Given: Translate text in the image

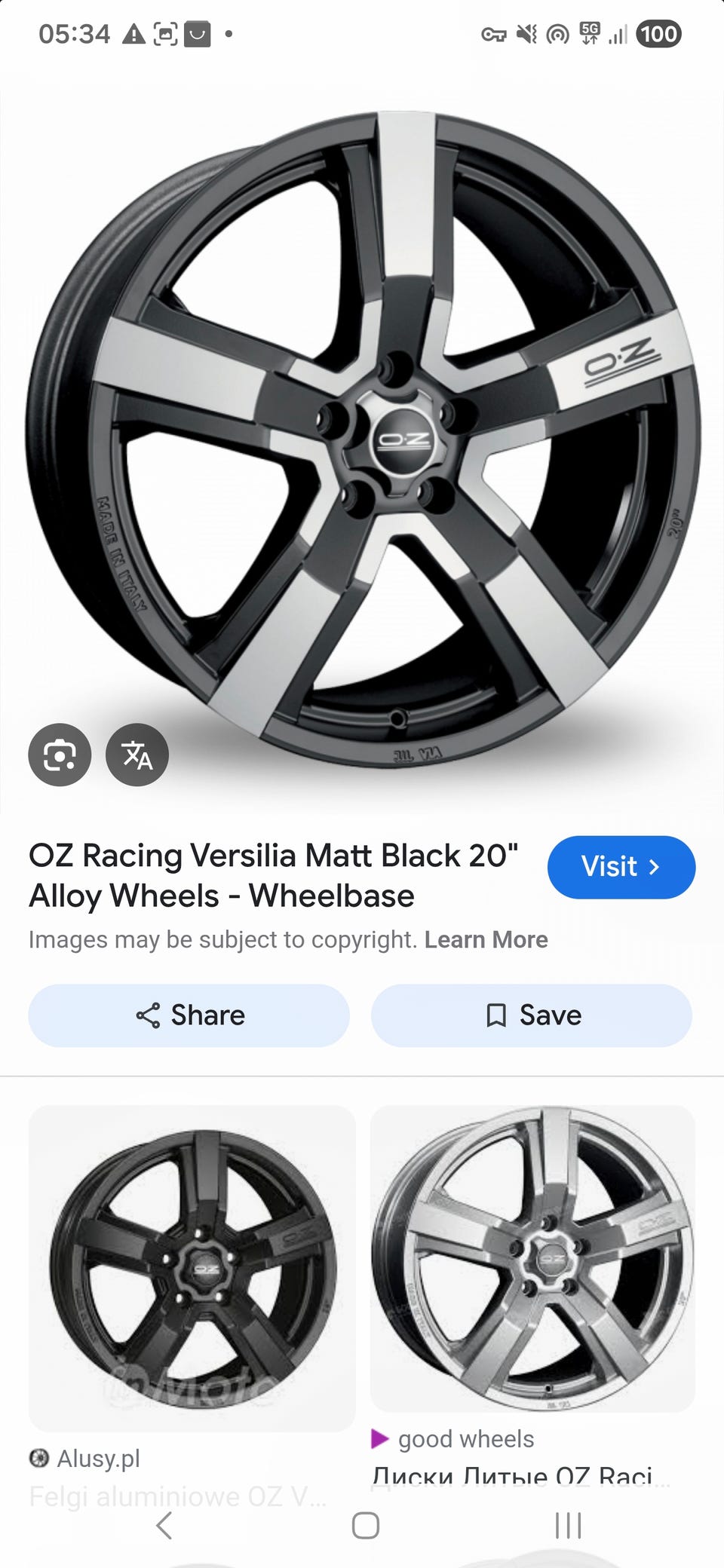Looking at the screenshot, I should pyautogui.click(x=137, y=755).
